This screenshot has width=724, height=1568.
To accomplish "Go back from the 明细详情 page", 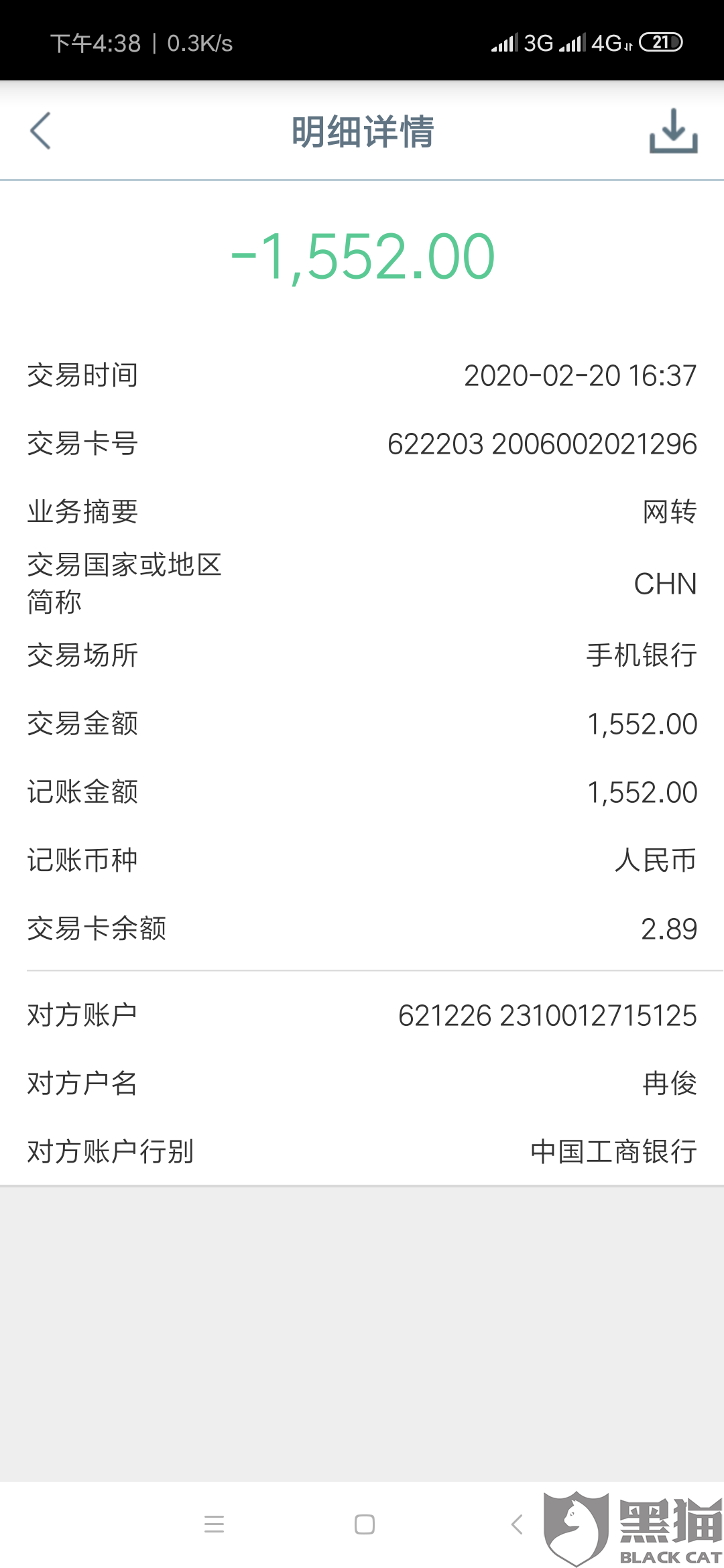I will click(x=41, y=131).
